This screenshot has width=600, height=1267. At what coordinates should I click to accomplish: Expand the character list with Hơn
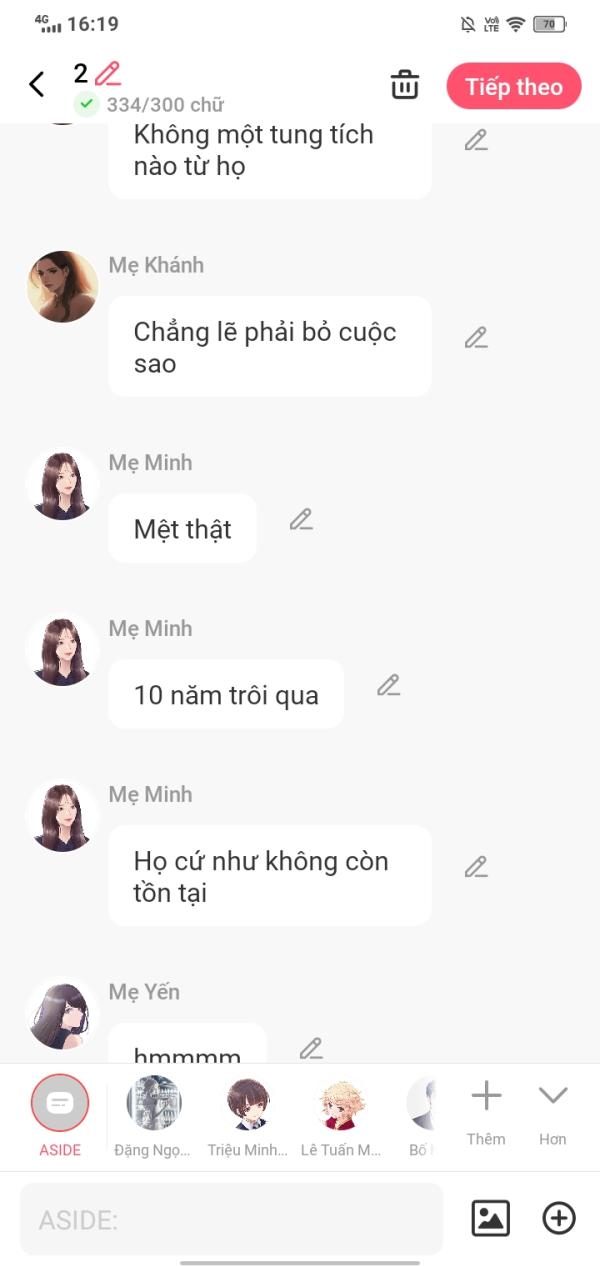(x=552, y=1110)
